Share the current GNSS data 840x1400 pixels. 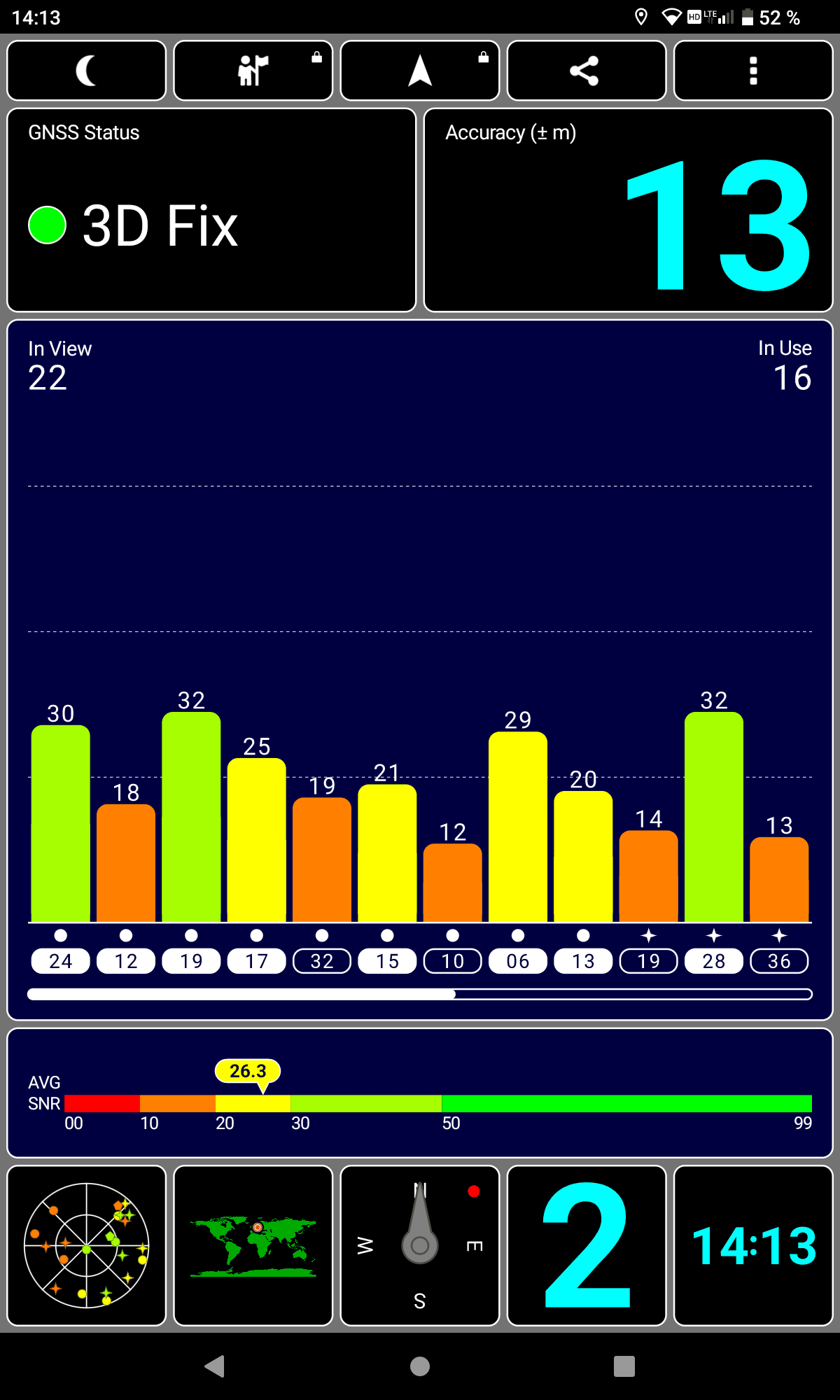click(x=586, y=71)
